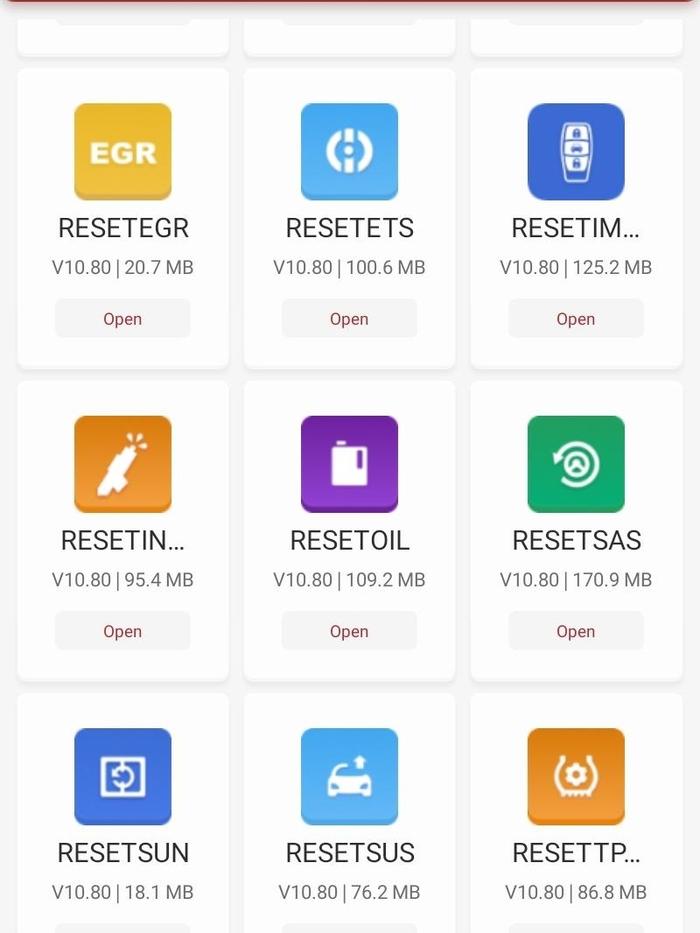The width and height of the screenshot is (700, 933).
Task: Tap Open under the RESETIN injector app
Action: (122, 631)
